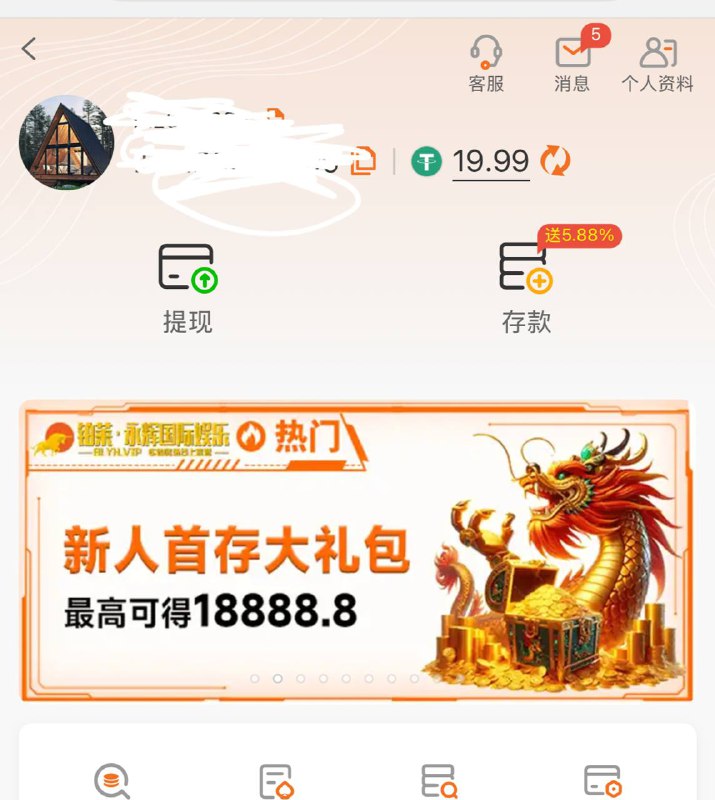The height and width of the screenshot is (800, 715).
Task: Open 提现 withdrawal
Action: tap(188, 288)
